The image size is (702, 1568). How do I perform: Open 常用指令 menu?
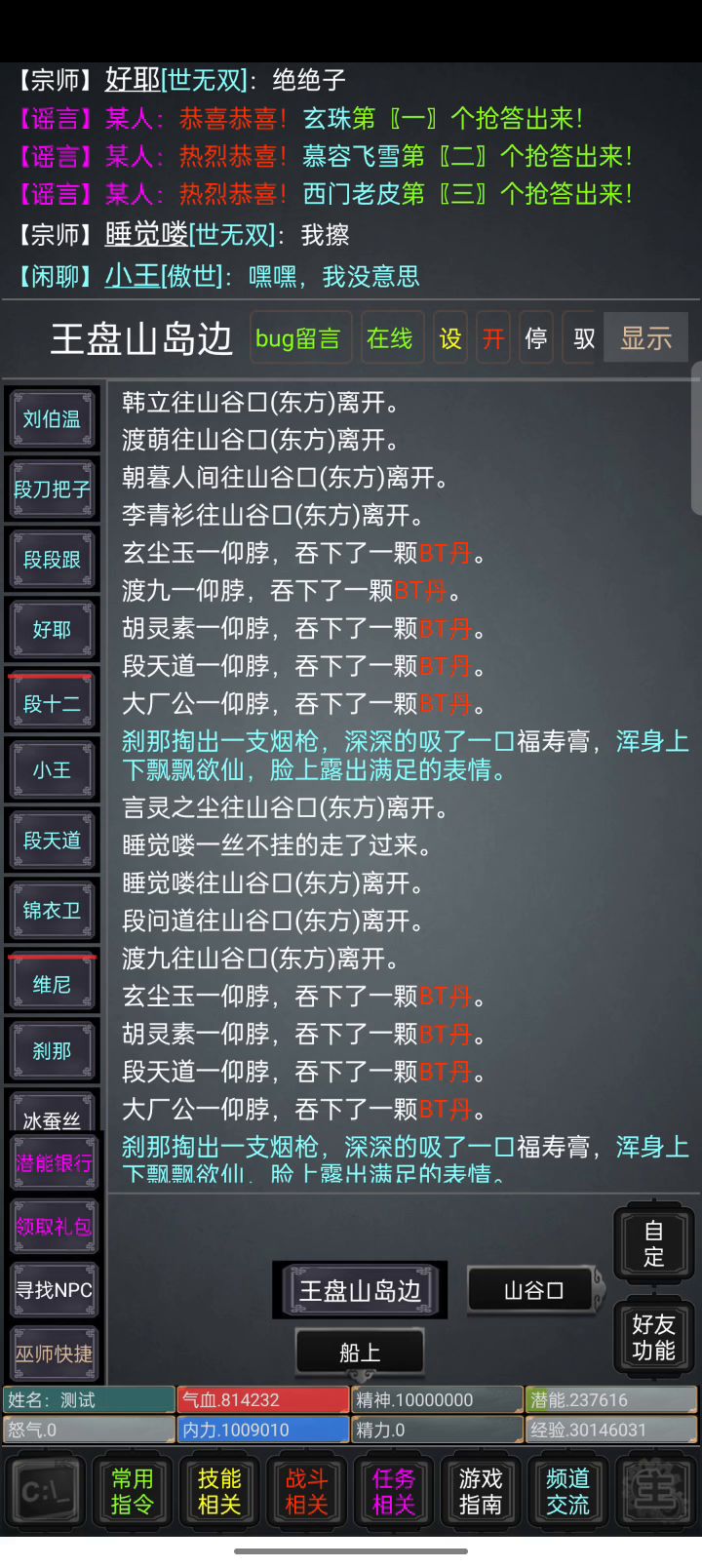click(x=132, y=1492)
